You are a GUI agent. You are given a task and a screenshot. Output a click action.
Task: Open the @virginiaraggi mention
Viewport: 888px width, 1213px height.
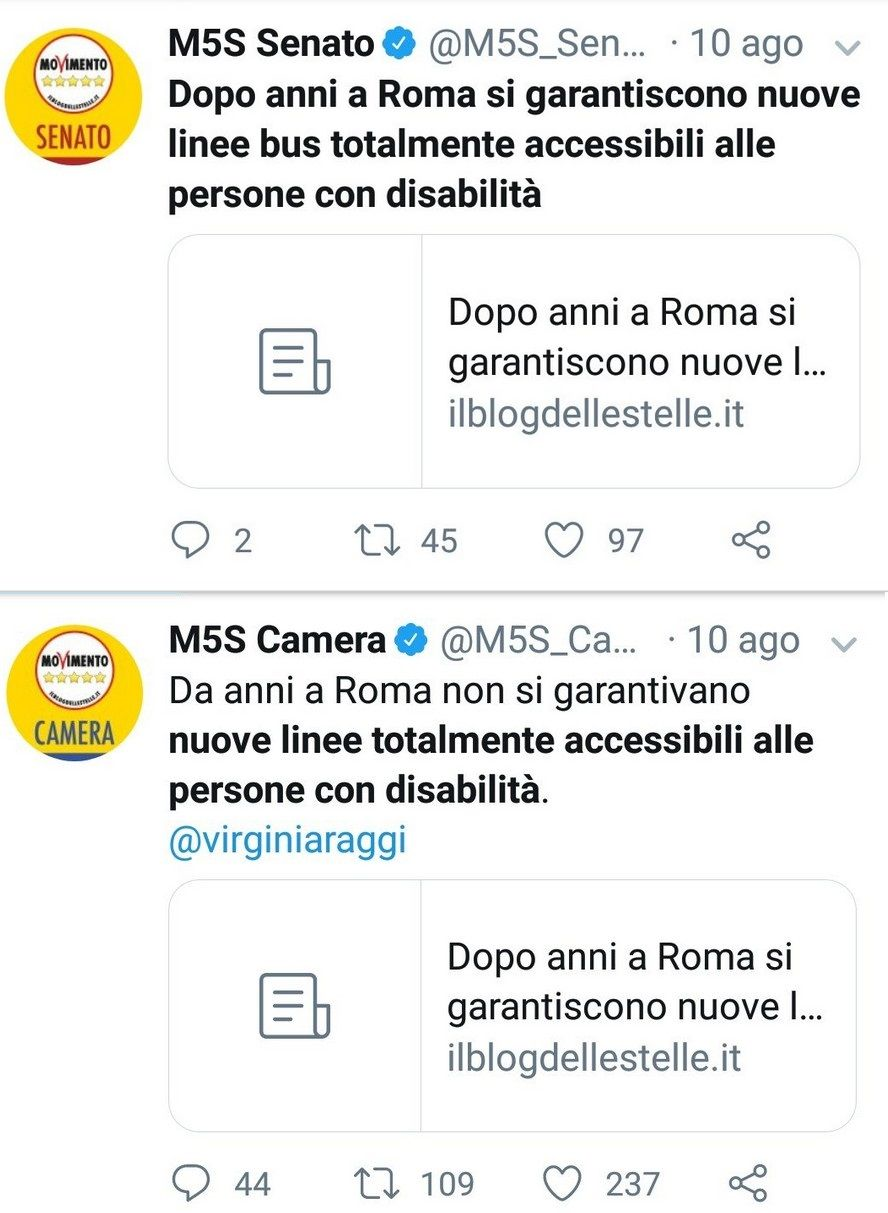tap(288, 840)
